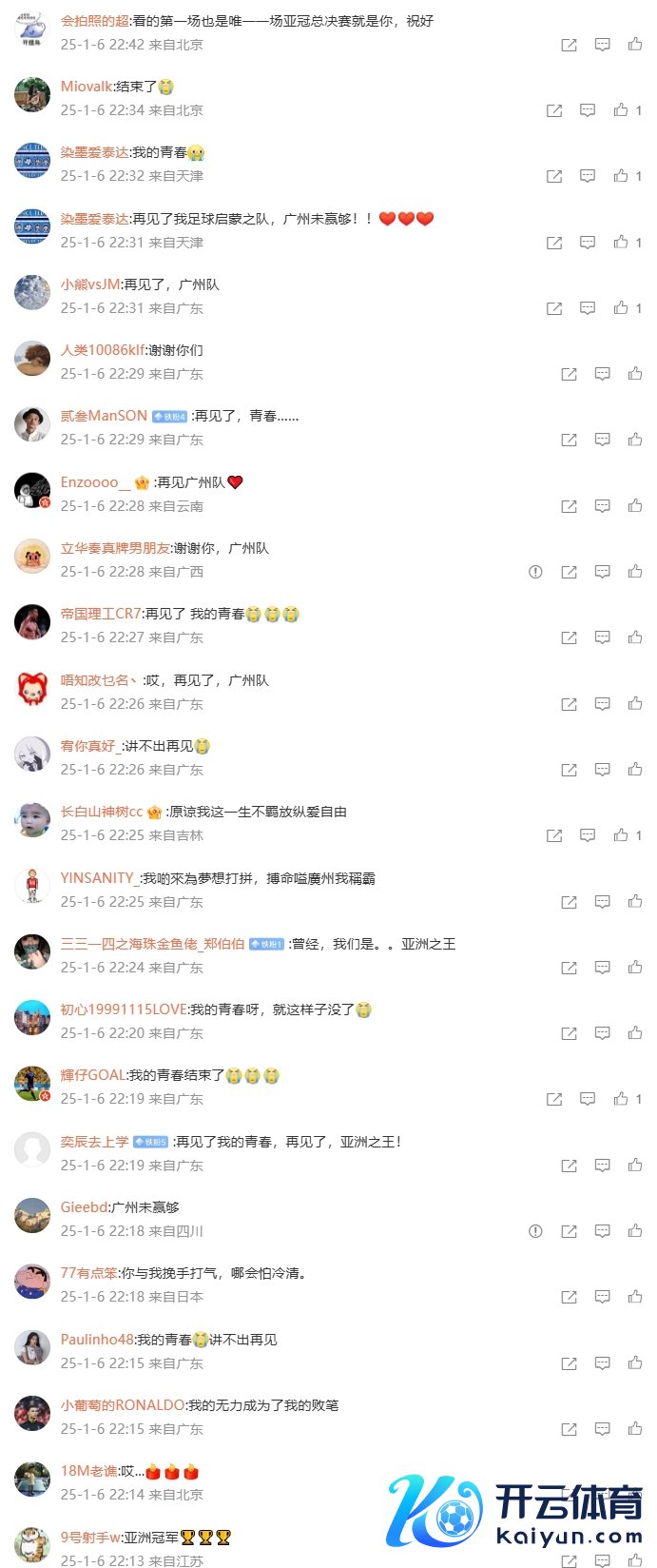Report 立华奏真牌男朋友's comment
The width and height of the screenshot is (657, 1568).
tap(535, 572)
